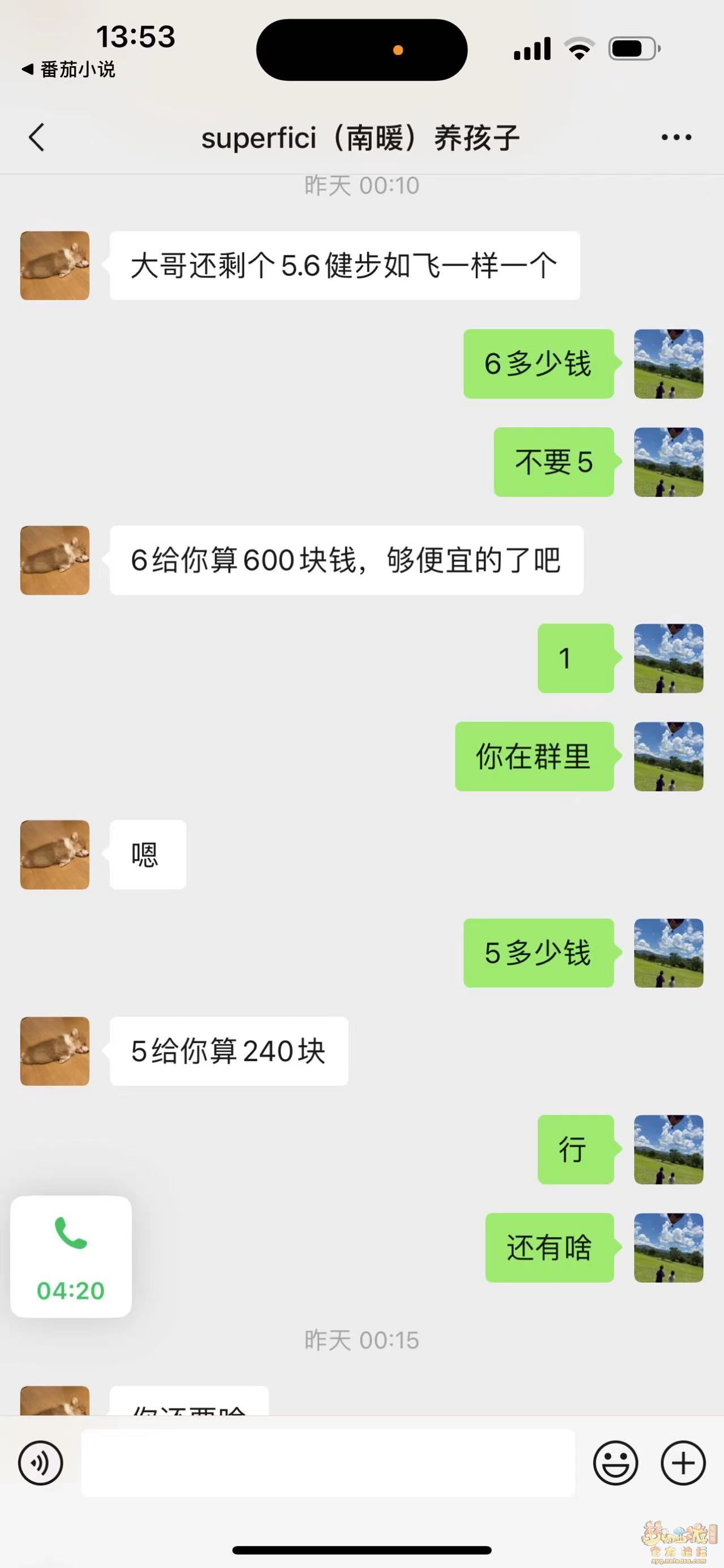Switch to voice message input
The height and width of the screenshot is (1568, 724).
click(x=40, y=1463)
